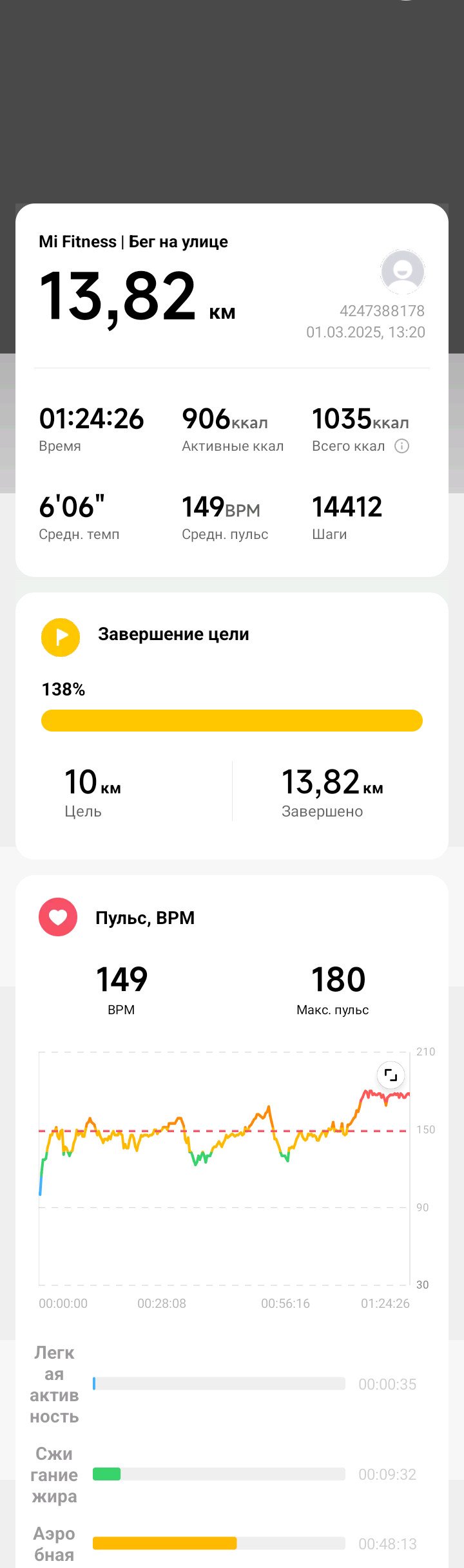
Task: Expand the heart rate chart to fullscreen
Action: pos(391,1075)
